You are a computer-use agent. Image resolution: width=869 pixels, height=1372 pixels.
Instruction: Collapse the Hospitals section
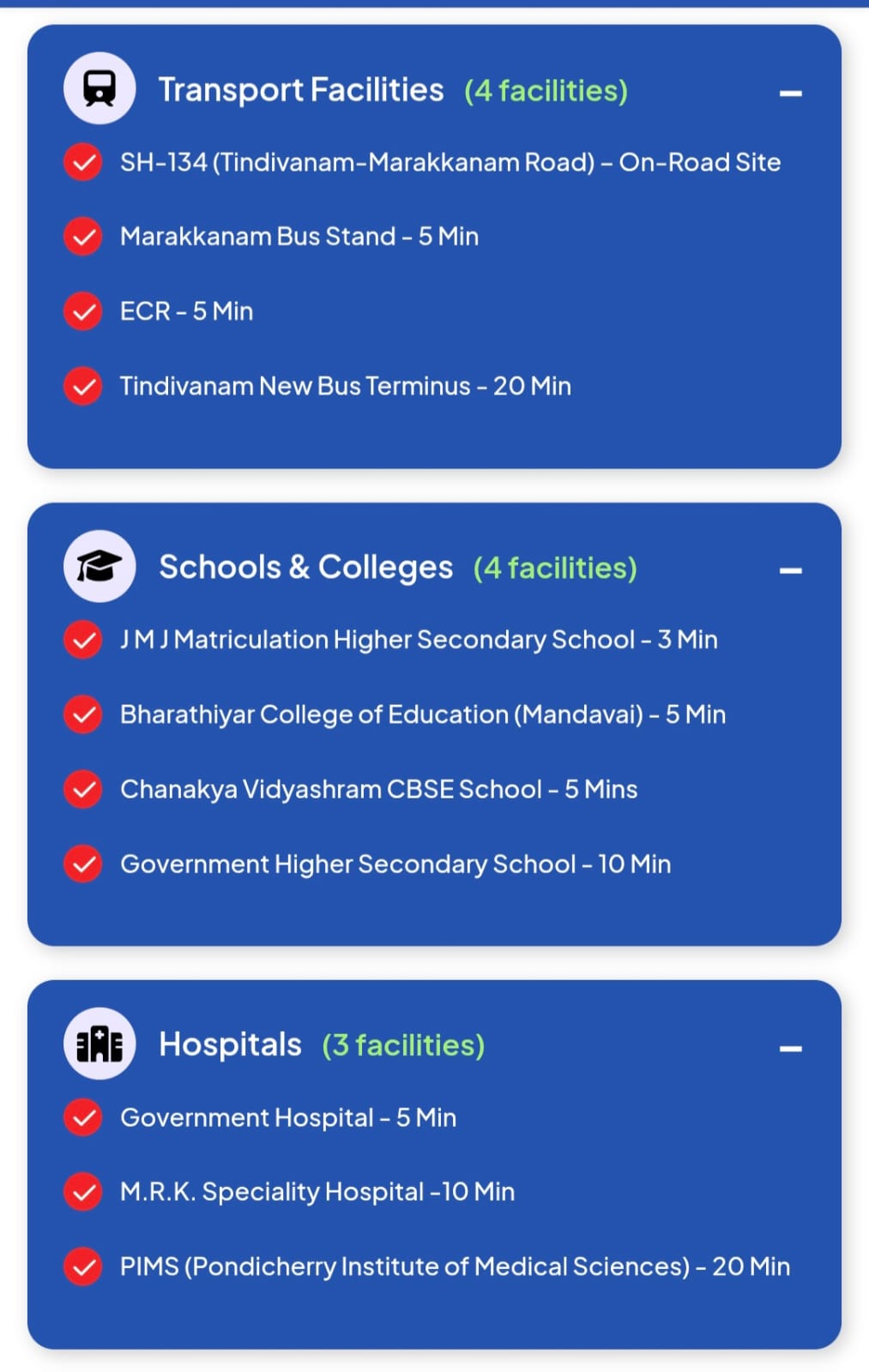point(790,1048)
